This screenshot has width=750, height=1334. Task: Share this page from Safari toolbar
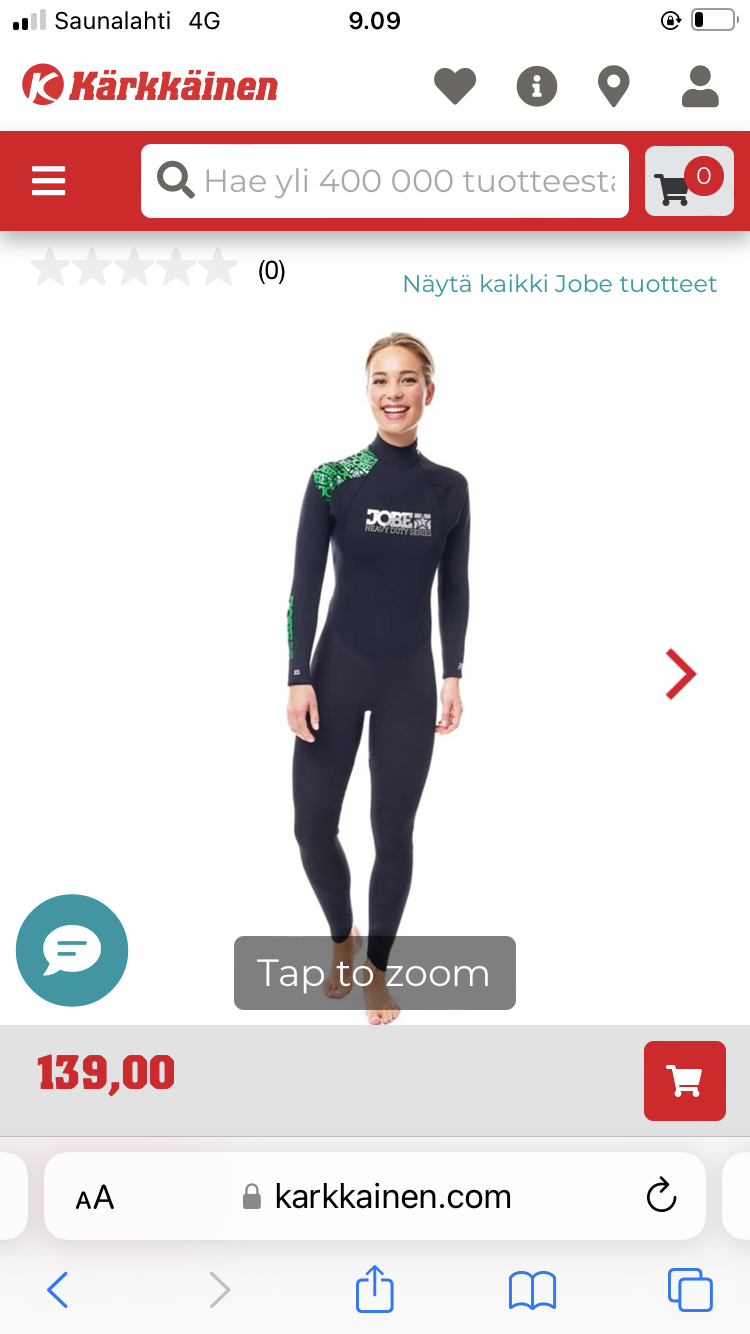coord(375,1290)
